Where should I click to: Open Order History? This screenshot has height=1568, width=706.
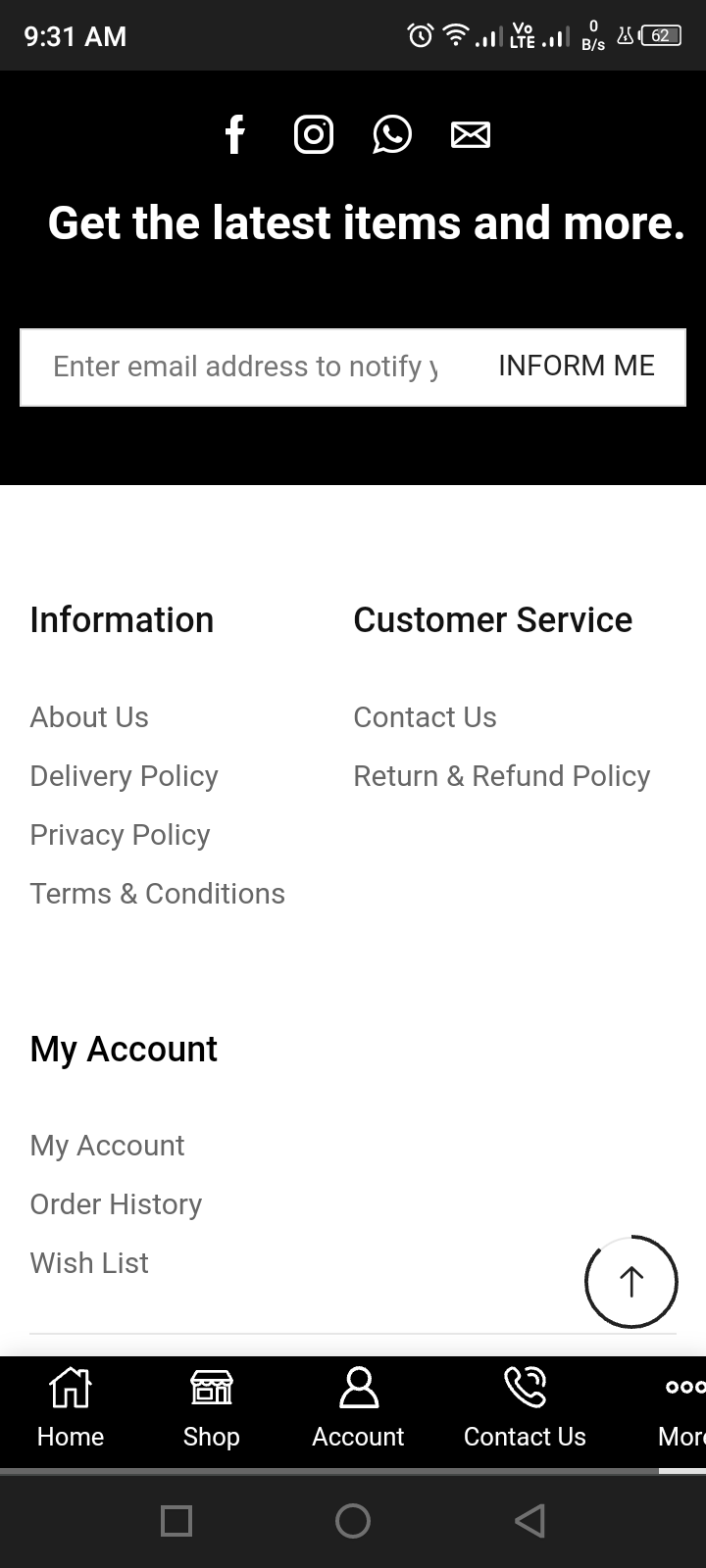117,1204
